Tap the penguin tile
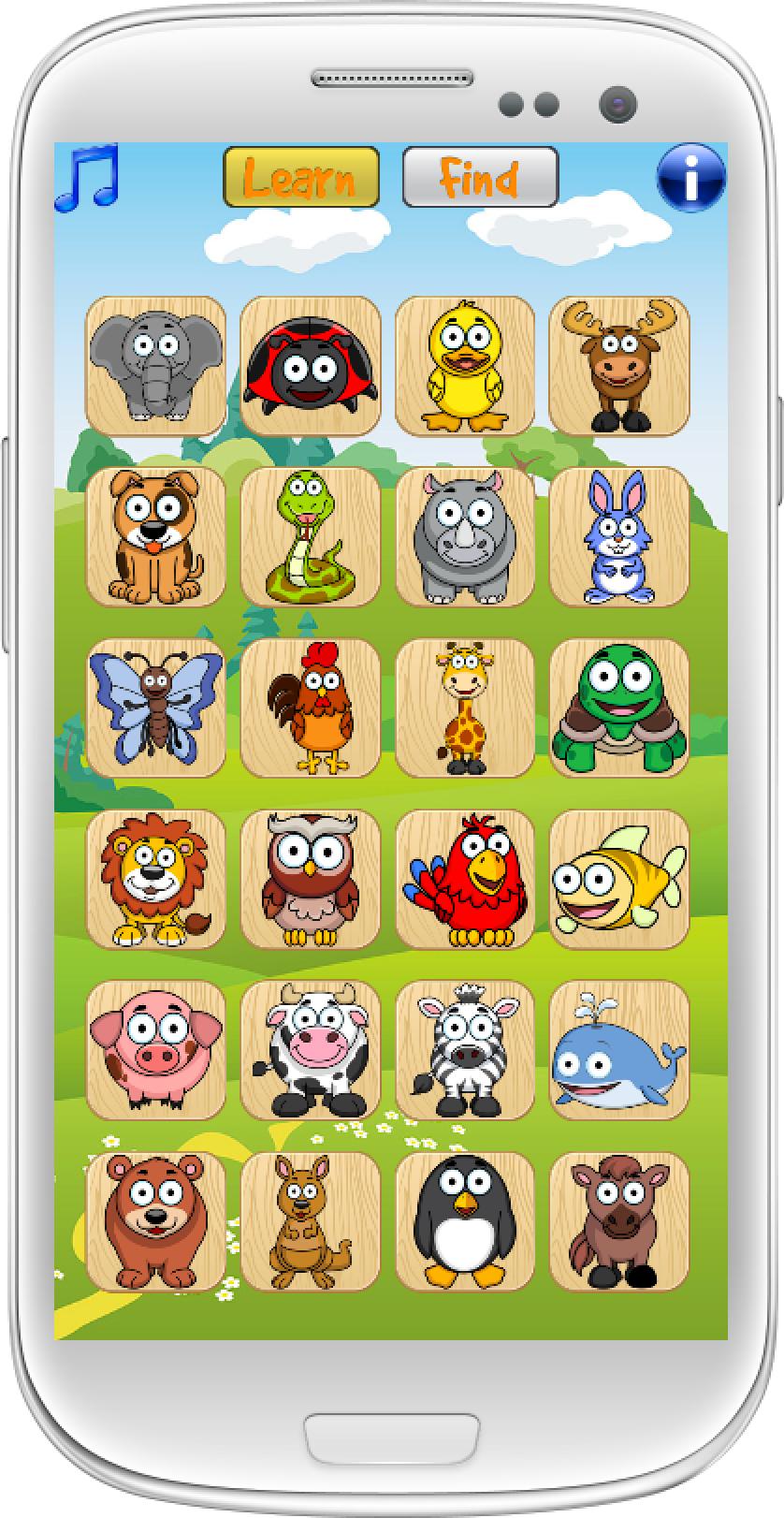 (465, 1221)
